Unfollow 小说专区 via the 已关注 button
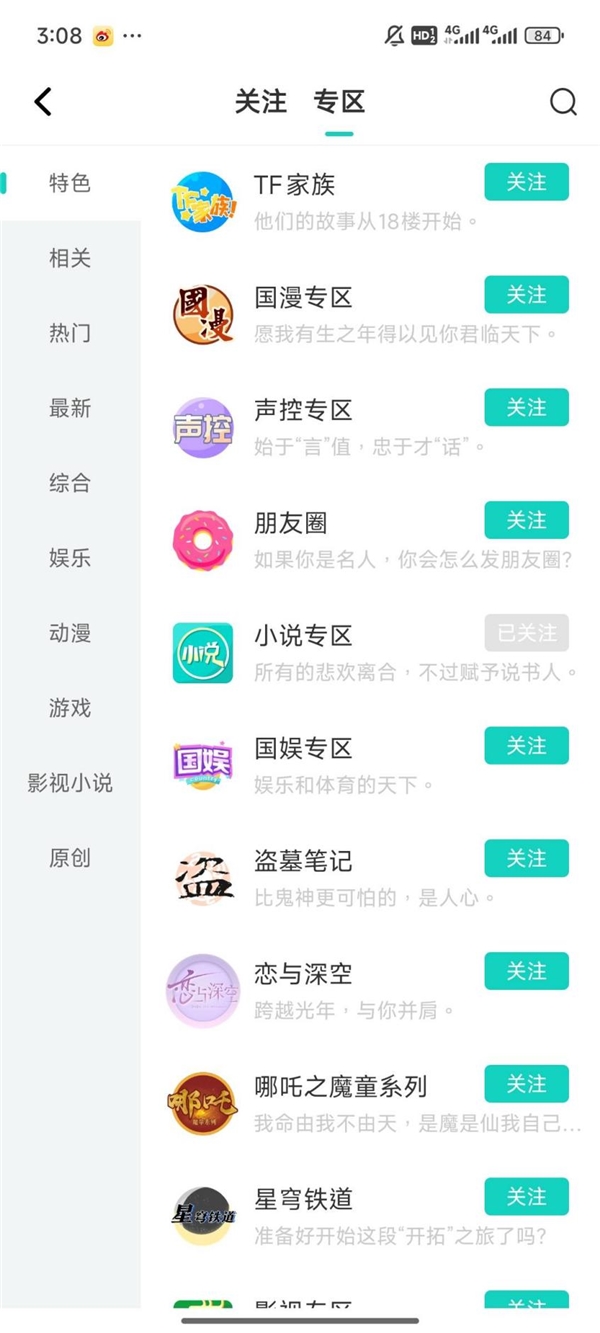The width and height of the screenshot is (600, 1333). (526, 633)
